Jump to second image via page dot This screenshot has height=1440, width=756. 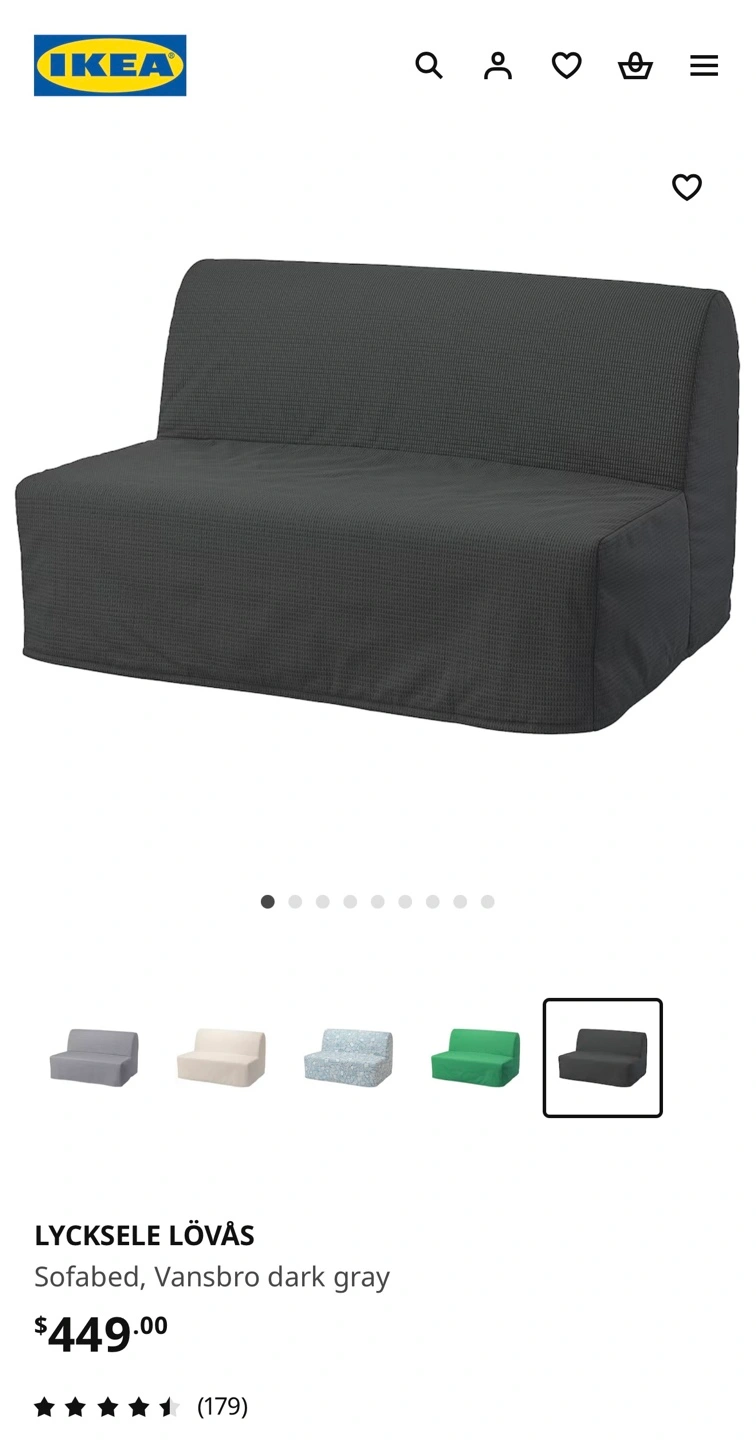(x=295, y=902)
